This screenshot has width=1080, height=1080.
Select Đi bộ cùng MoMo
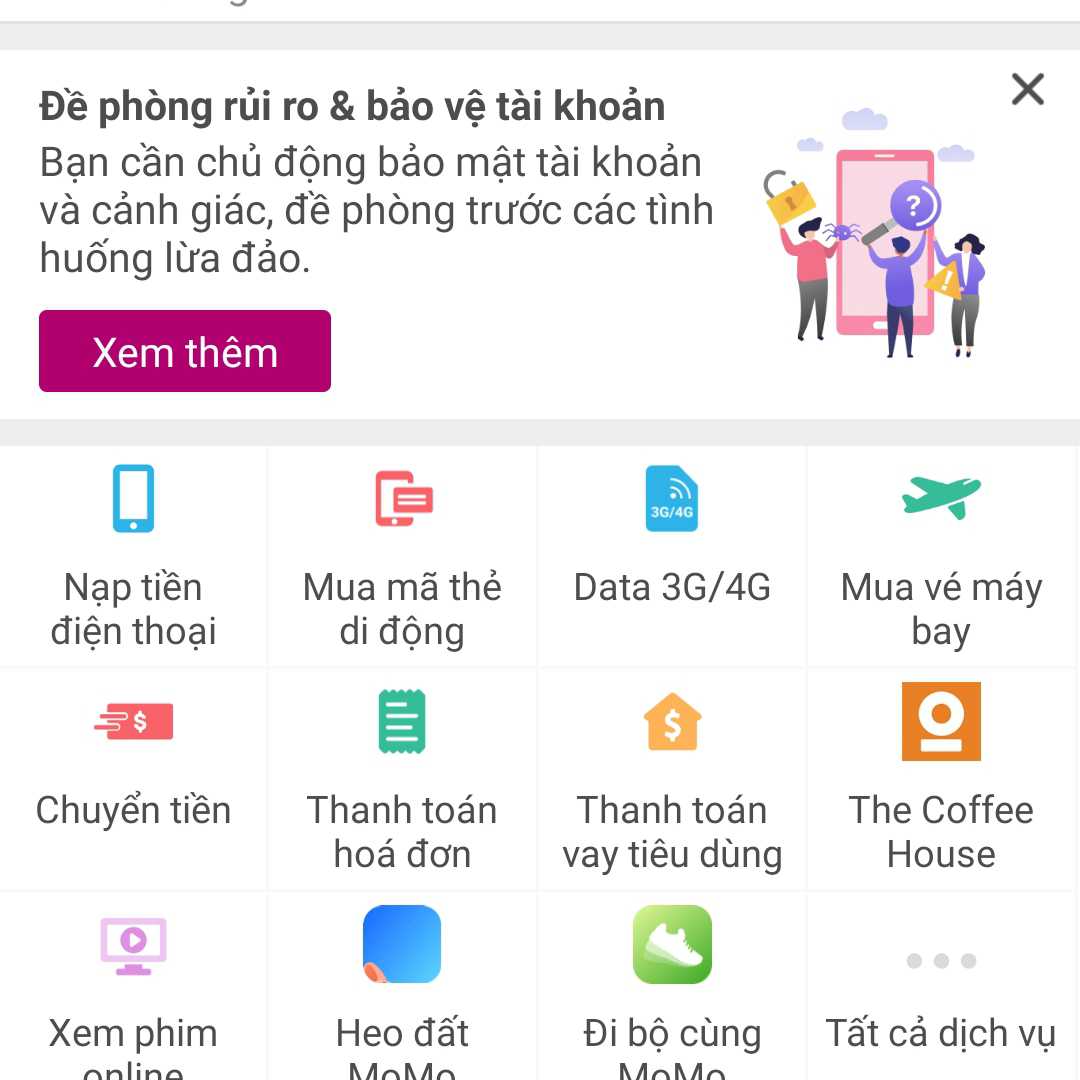pos(672,990)
